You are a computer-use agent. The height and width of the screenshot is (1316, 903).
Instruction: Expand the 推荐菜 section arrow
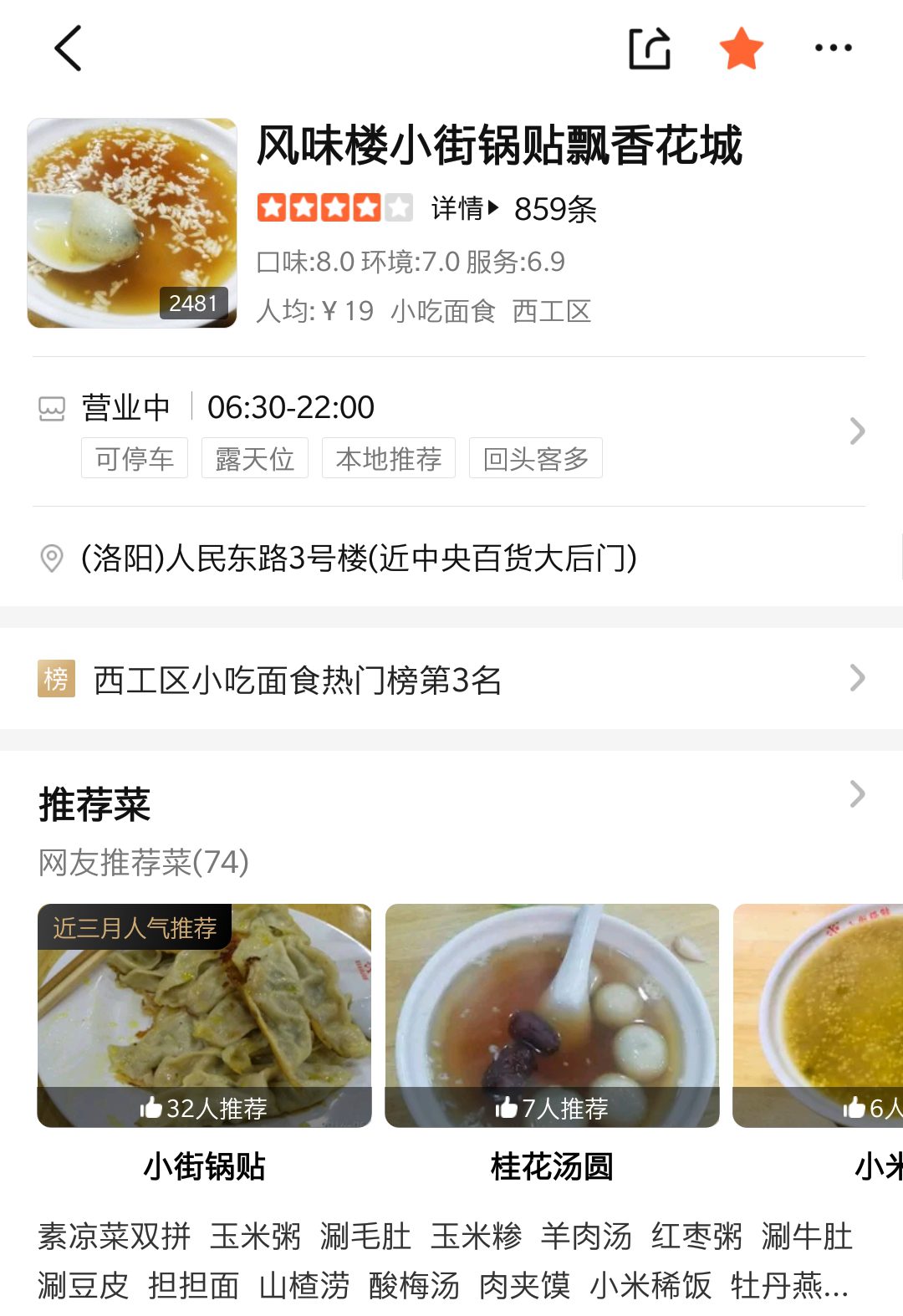[x=856, y=794]
